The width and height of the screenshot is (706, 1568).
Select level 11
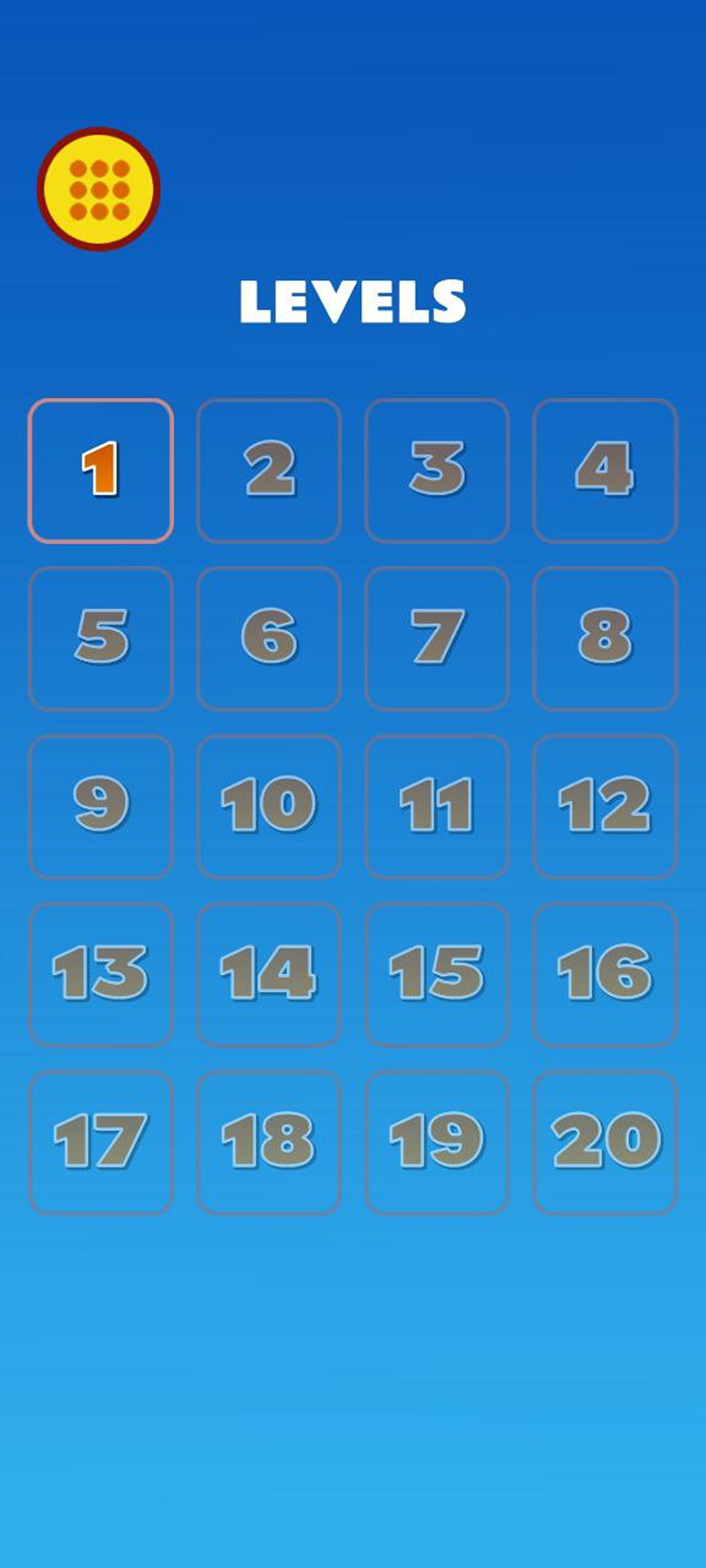(x=437, y=806)
